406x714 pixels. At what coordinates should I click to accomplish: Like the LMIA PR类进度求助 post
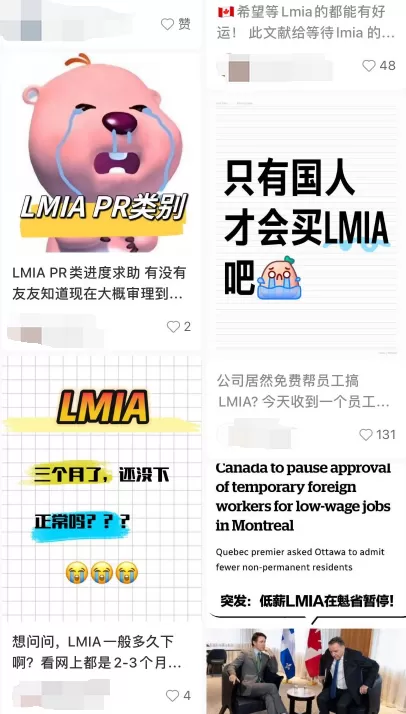click(173, 326)
